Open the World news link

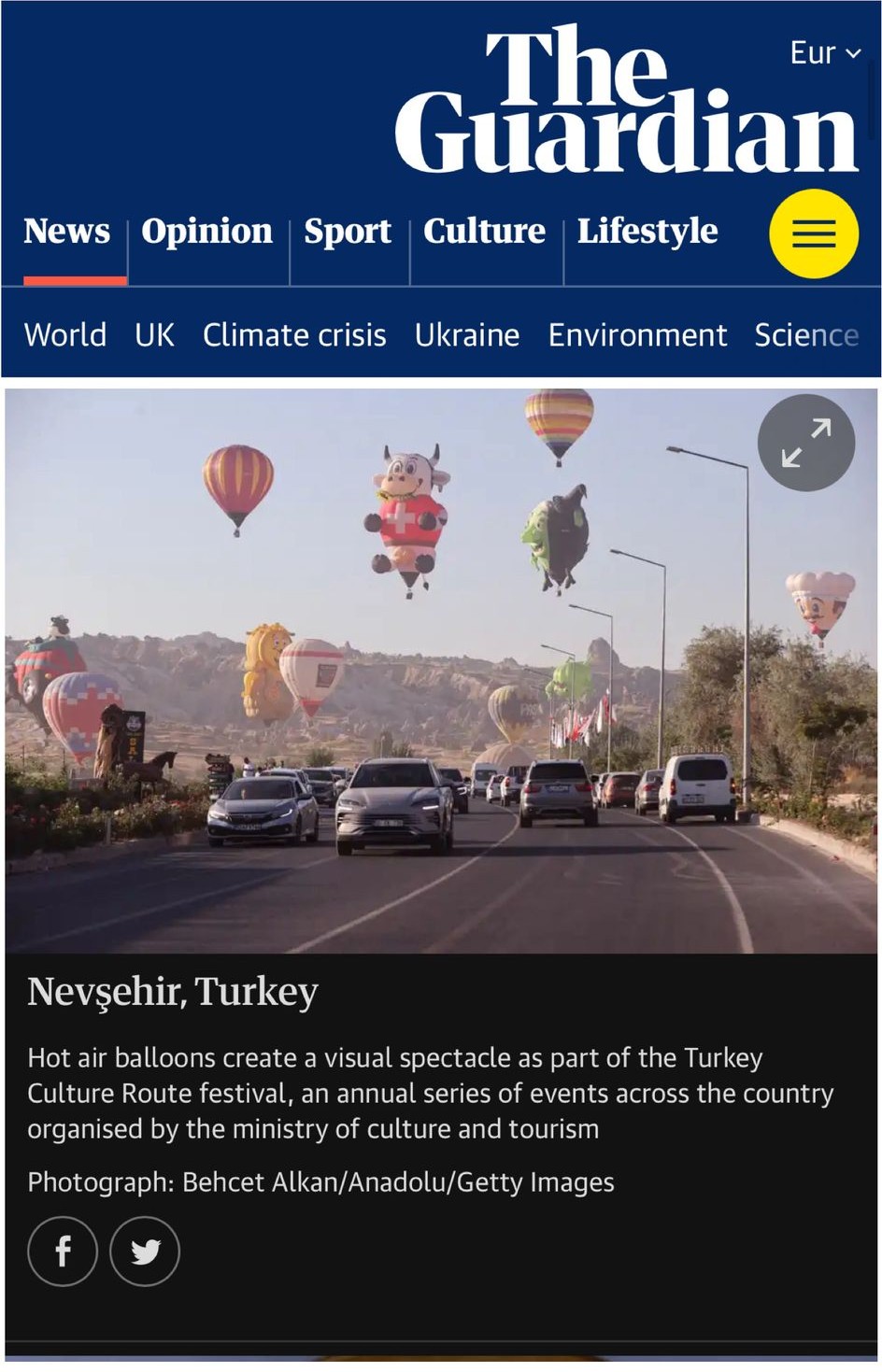(x=65, y=334)
